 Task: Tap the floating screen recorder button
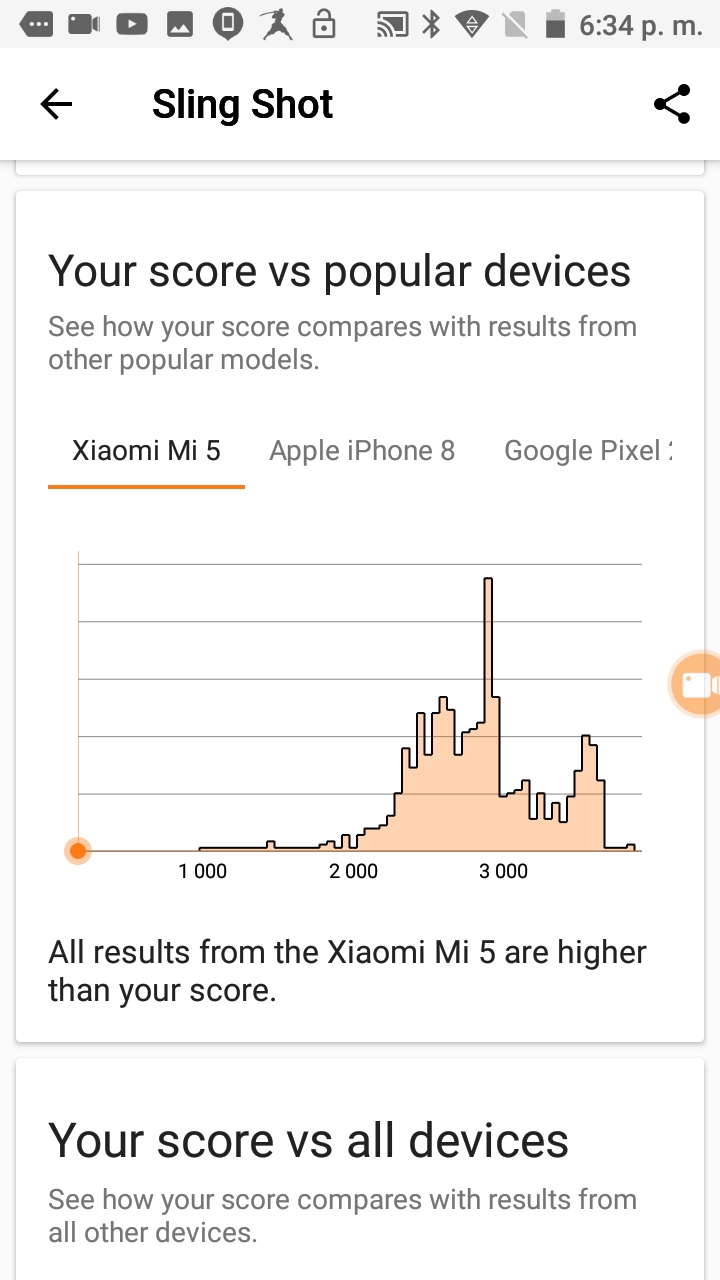[698, 685]
